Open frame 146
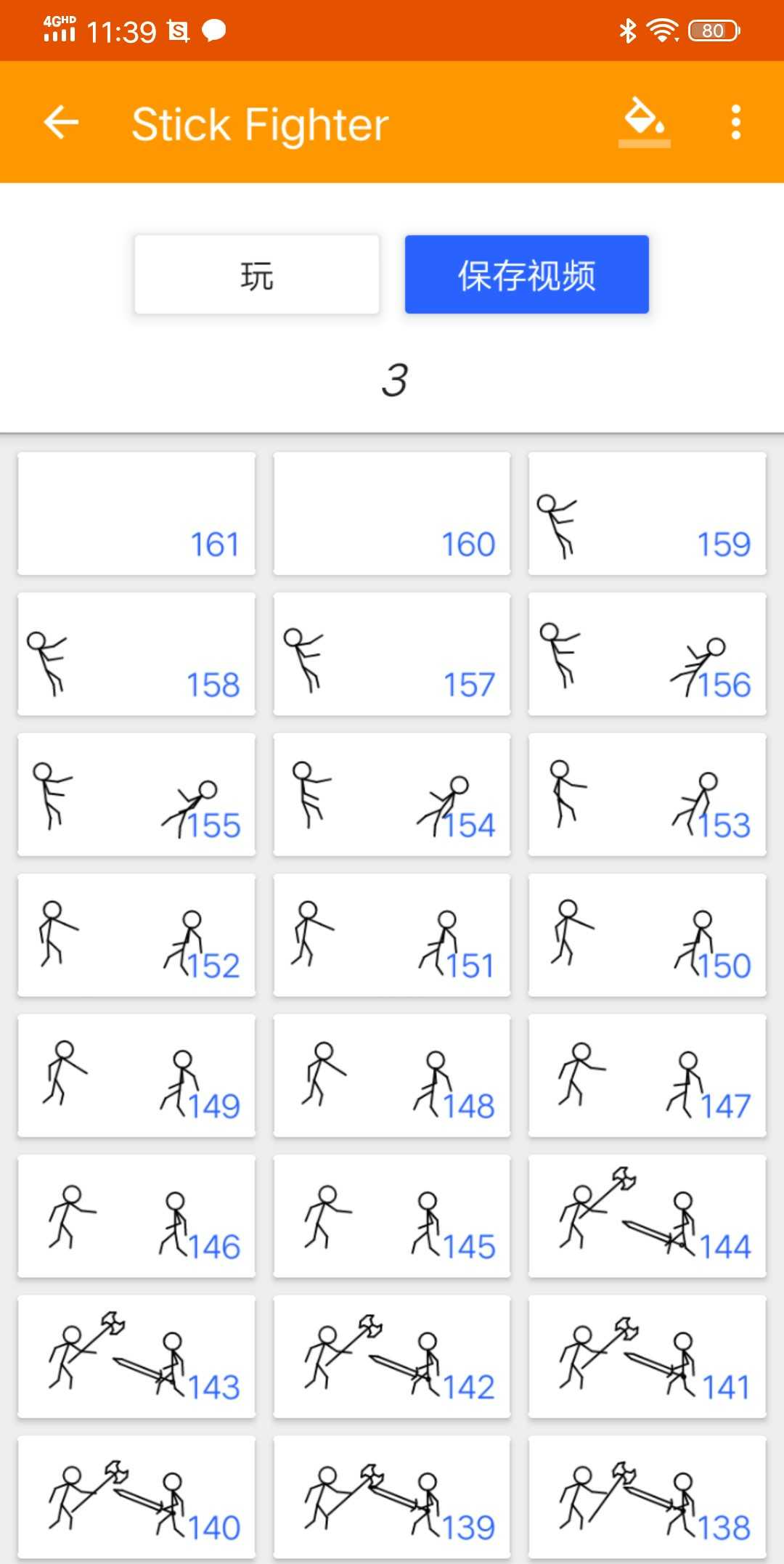 tap(136, 1216)
